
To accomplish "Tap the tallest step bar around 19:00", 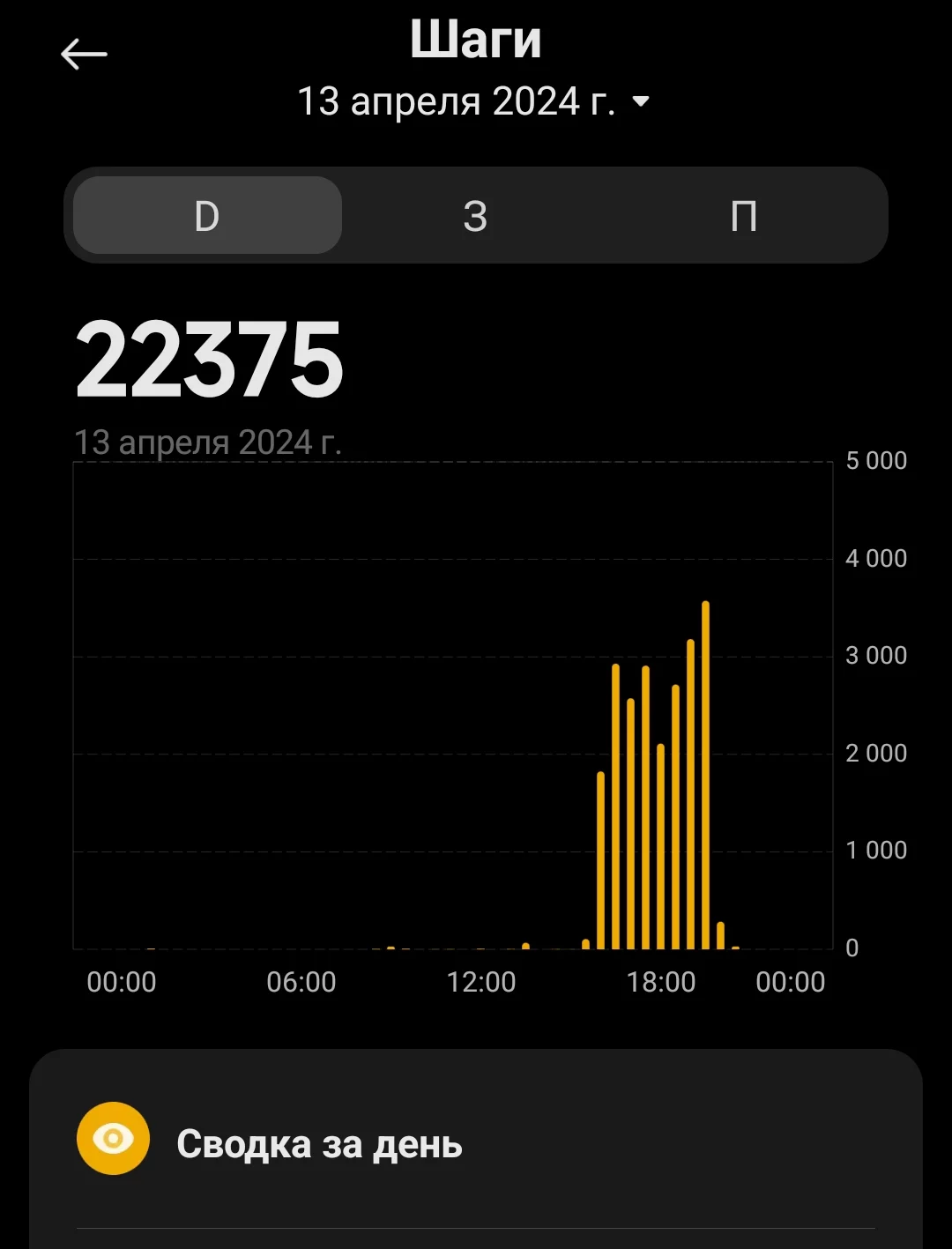I will [705, 776].
